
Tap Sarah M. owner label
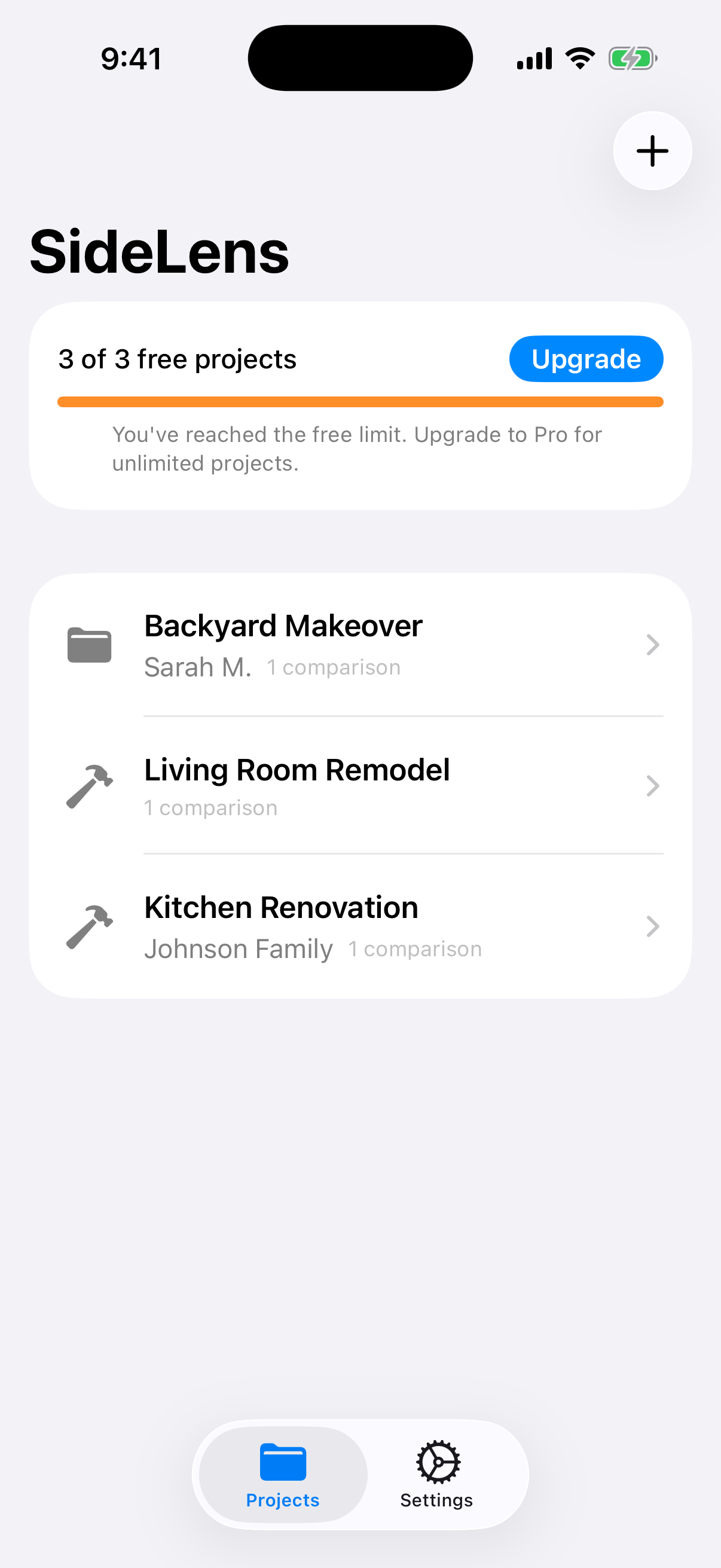point(198,666)
